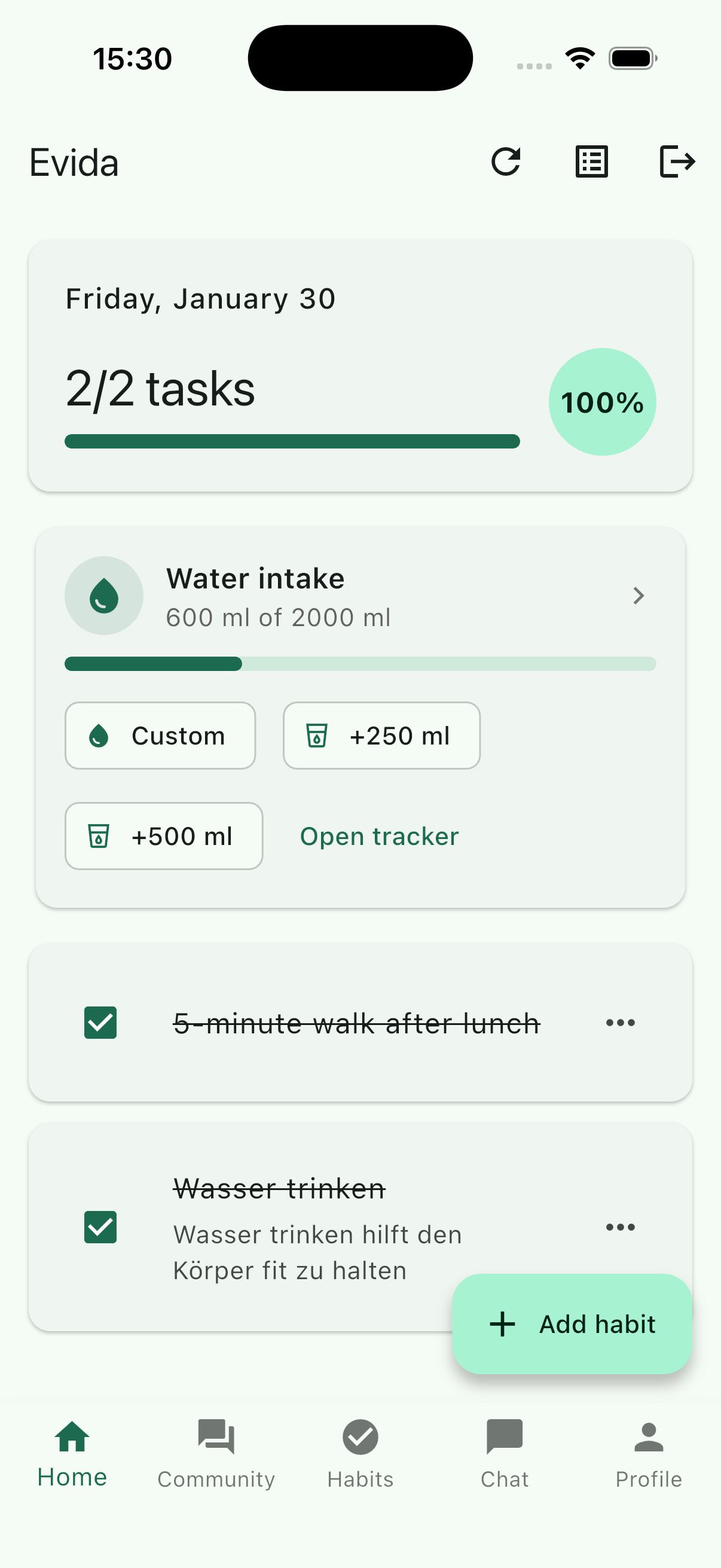Log +500 ml of water
721x1568 pixels.
pyautogui.click(x=164, y=836)
